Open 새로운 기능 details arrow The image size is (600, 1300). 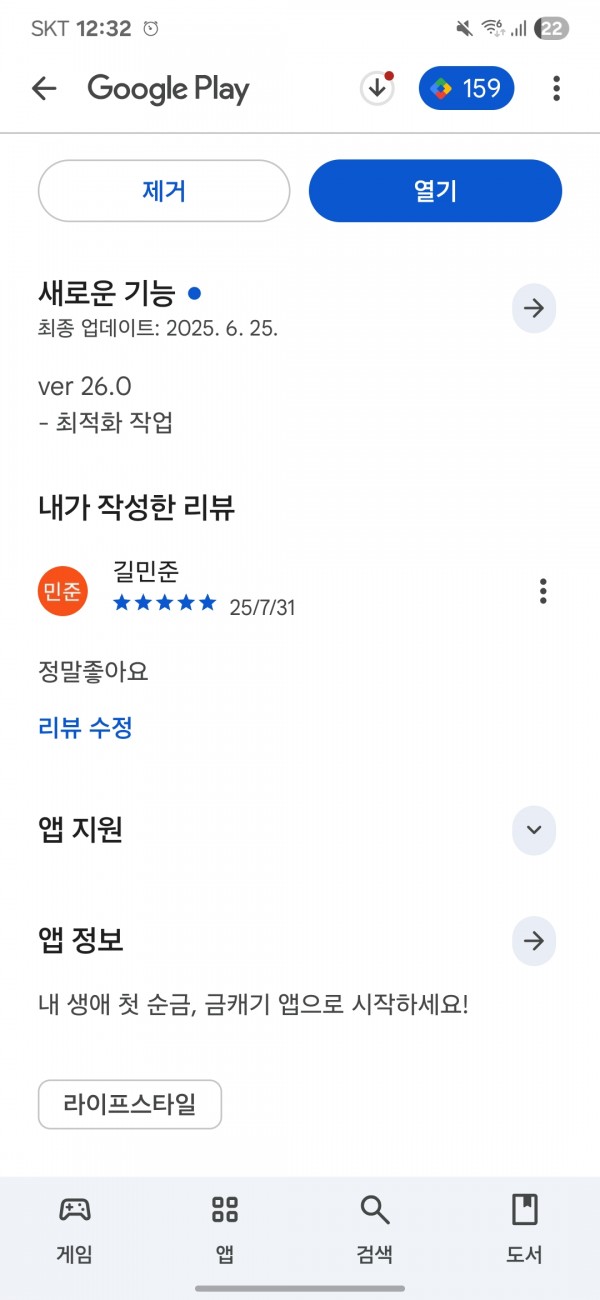tap(534, 308)
